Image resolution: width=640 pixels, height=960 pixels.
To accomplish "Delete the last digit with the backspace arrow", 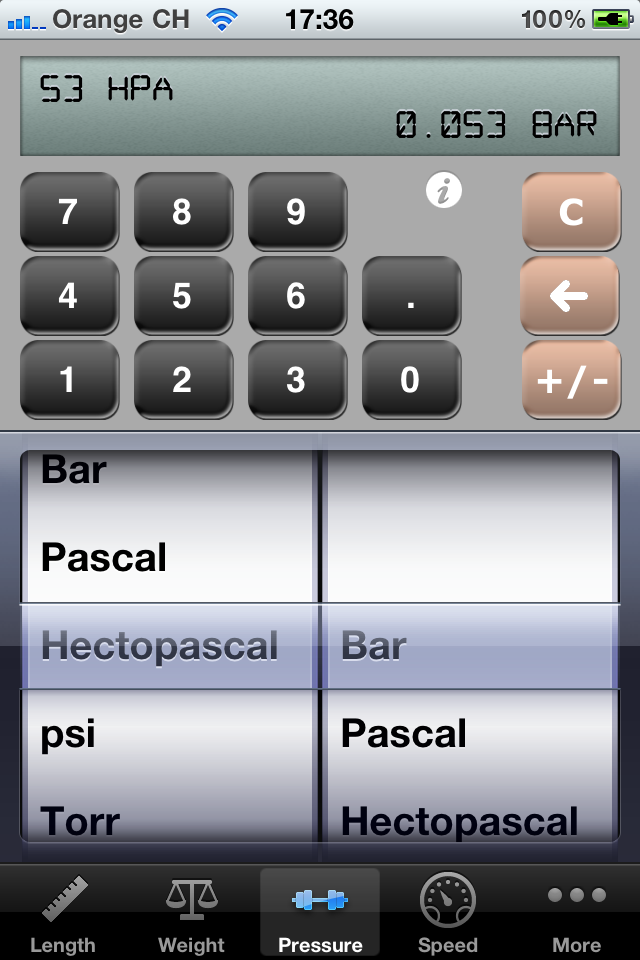I will click(571, 296).
